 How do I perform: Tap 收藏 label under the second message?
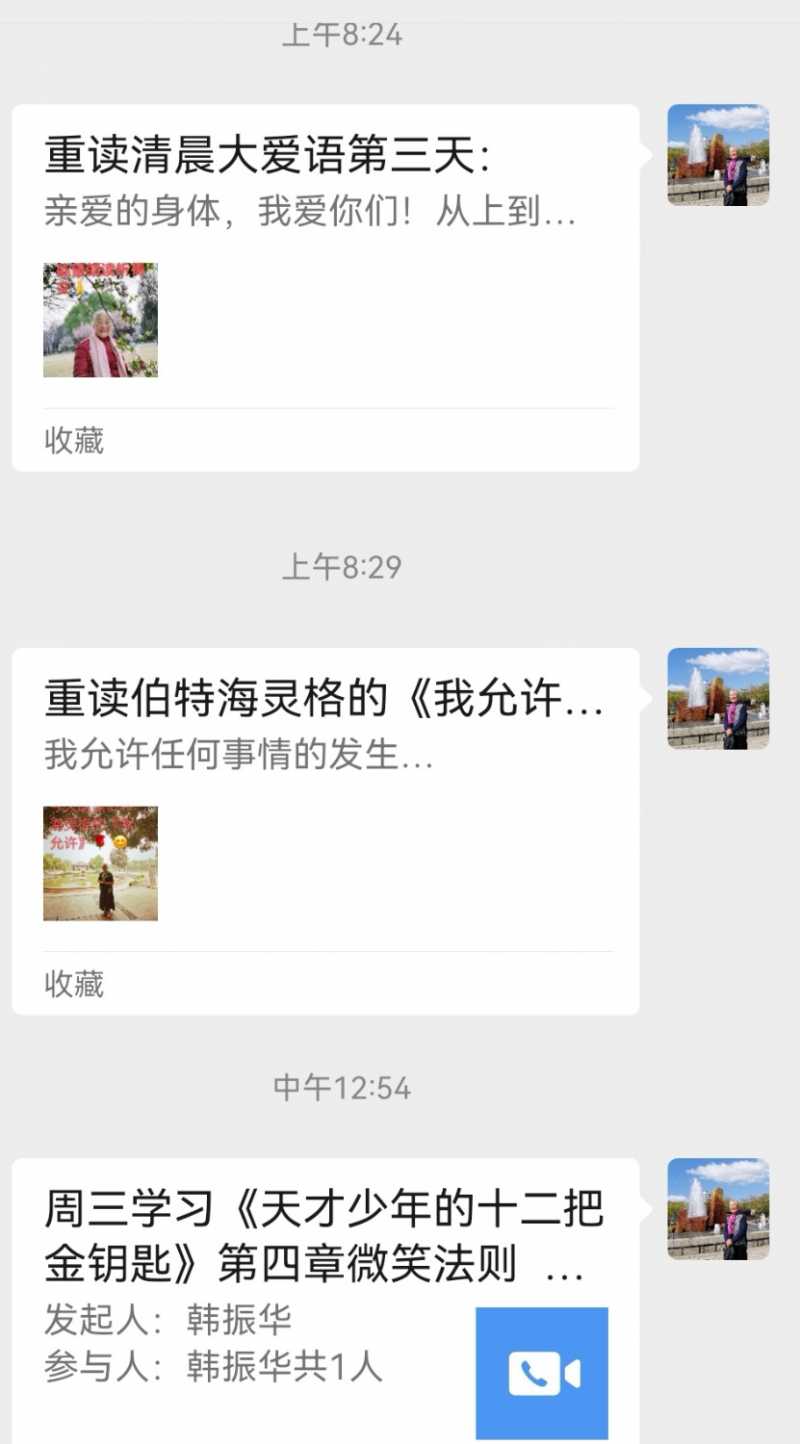[73, 986]
